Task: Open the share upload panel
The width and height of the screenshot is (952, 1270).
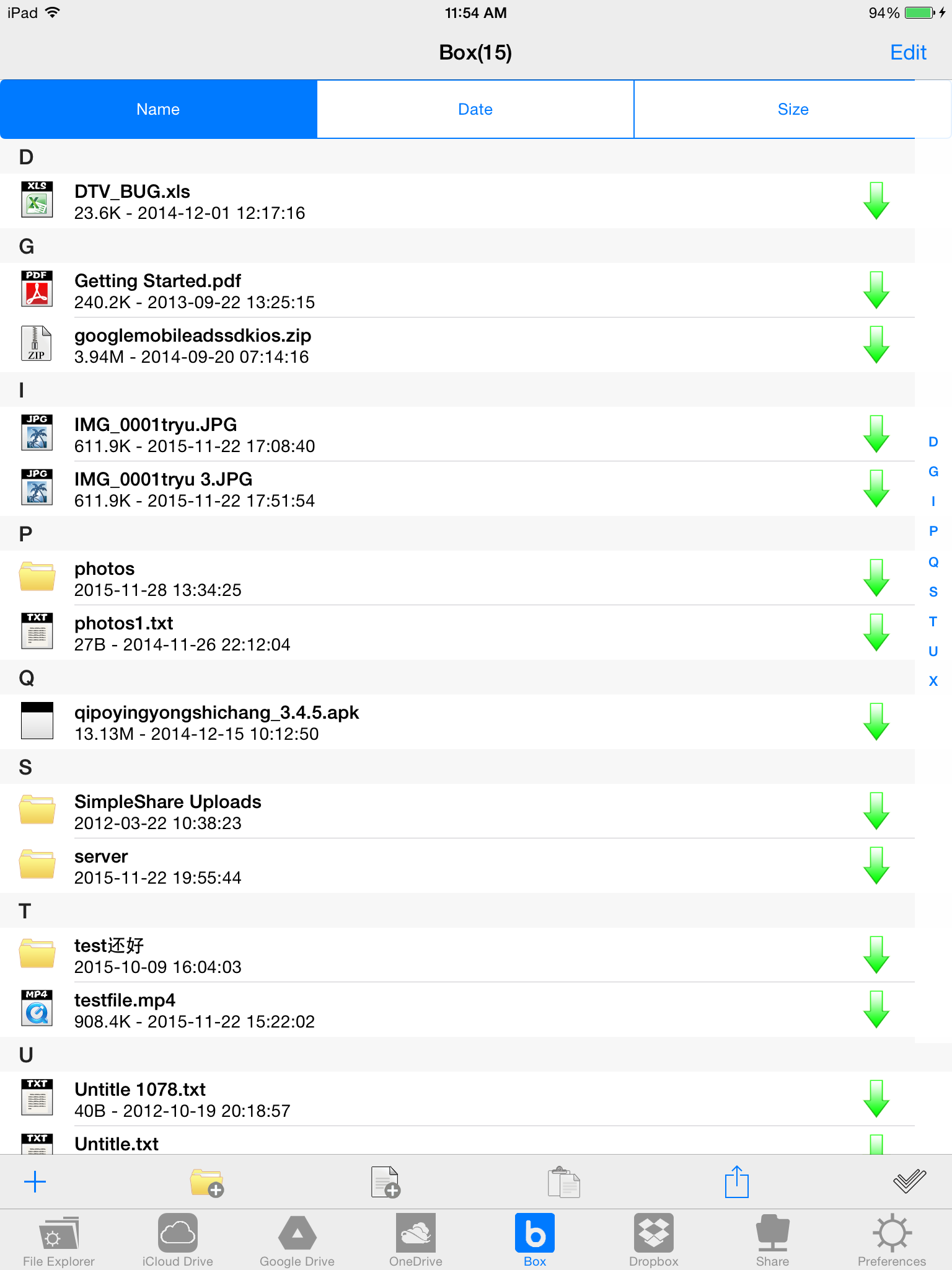Action: tap(736, 1181)
